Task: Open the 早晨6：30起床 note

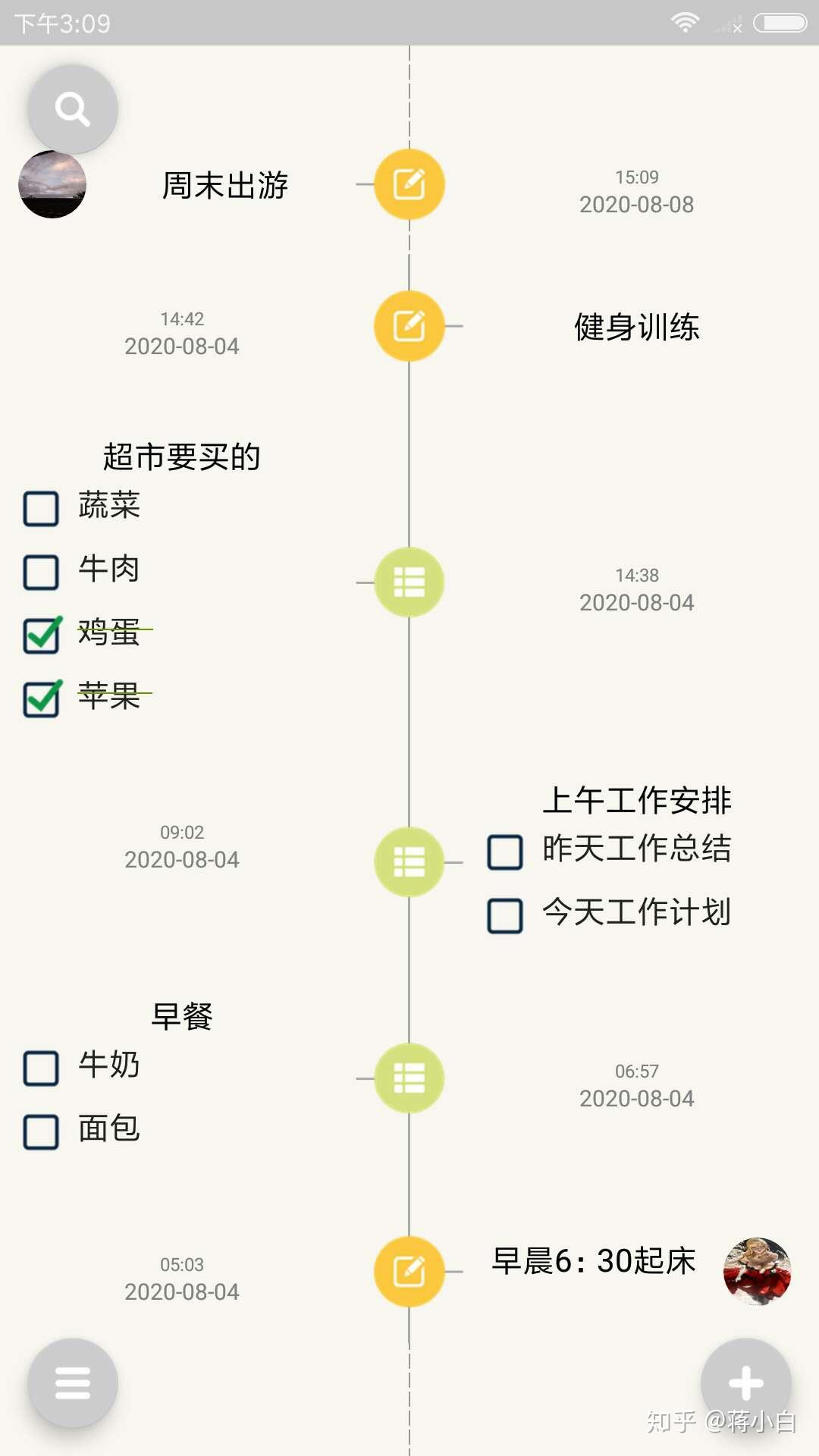Action: (594, 1261)
